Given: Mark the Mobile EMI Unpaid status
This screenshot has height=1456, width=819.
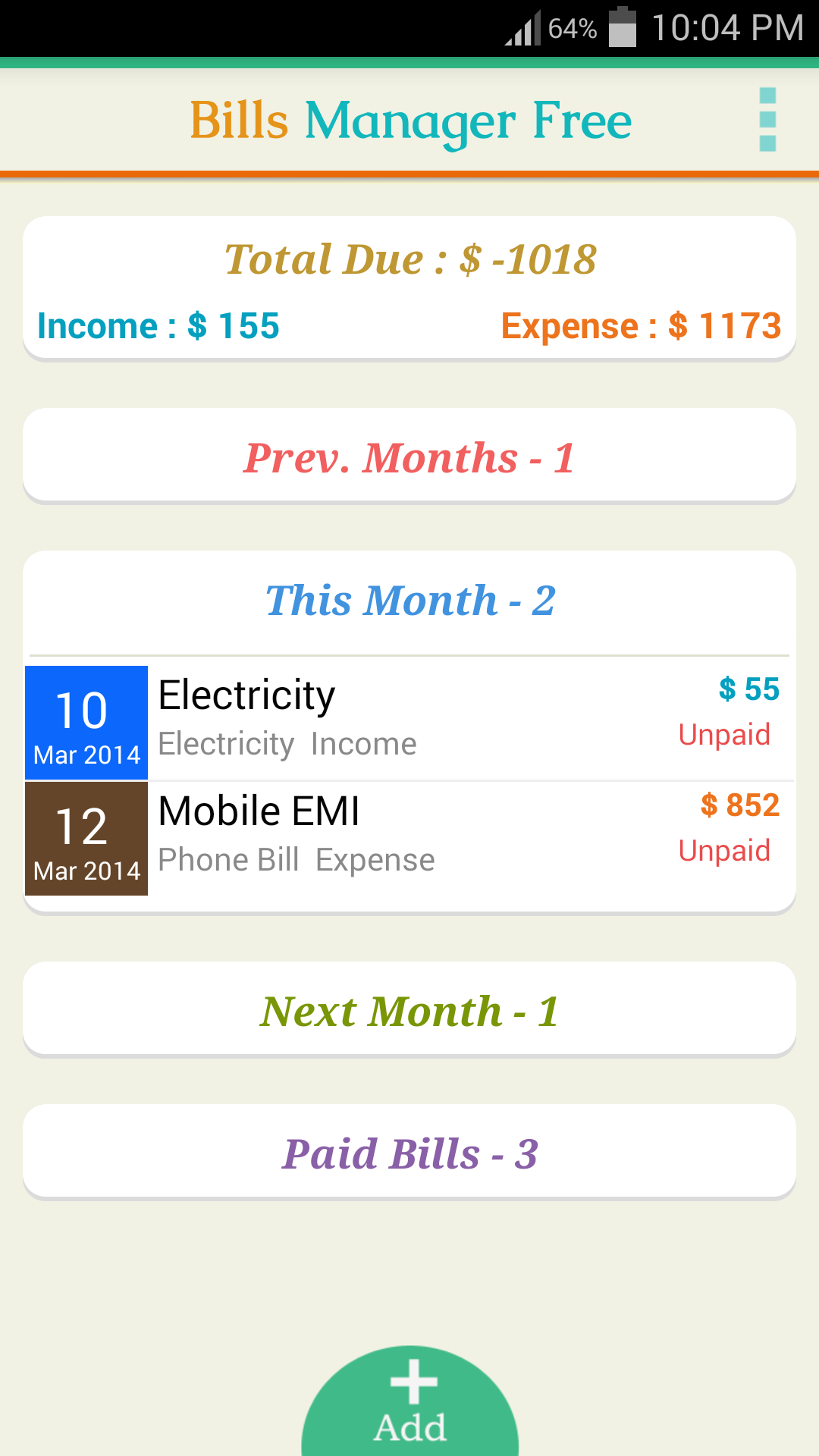Looking at the screenshot, I should [725, 851].
